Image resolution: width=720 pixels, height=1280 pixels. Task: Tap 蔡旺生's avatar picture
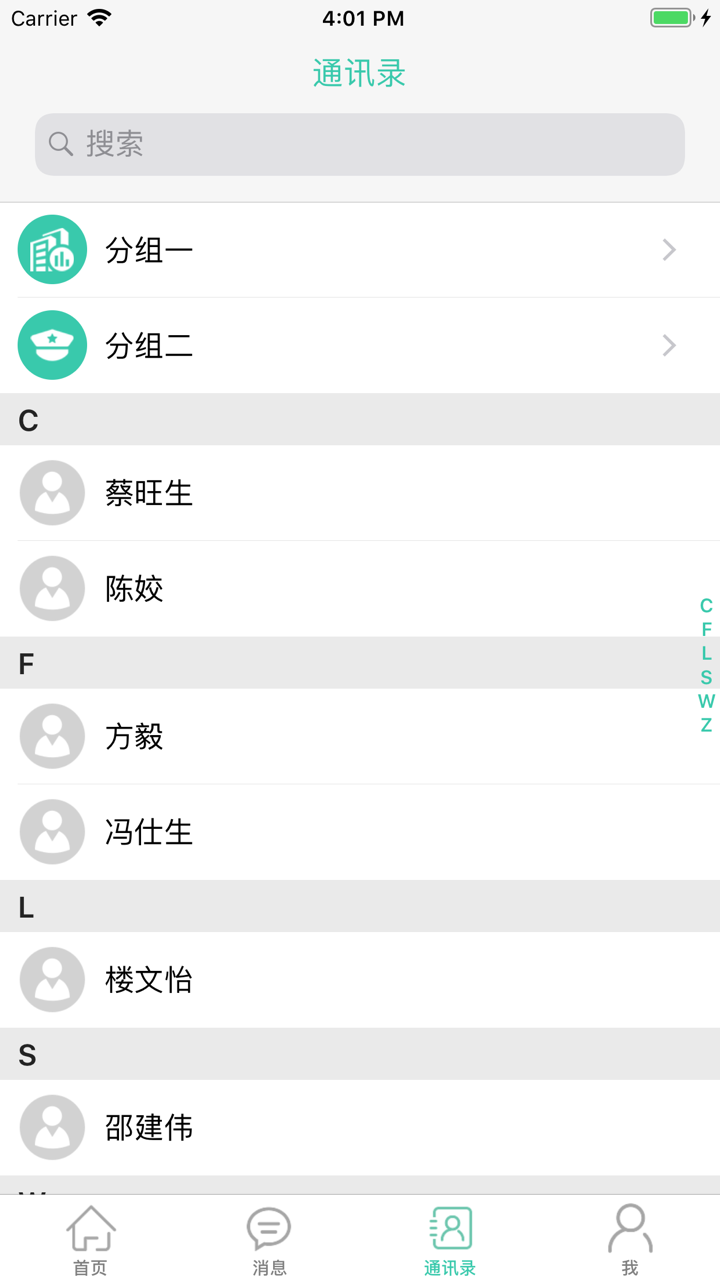pyautogui.click(x=52, y=492)
